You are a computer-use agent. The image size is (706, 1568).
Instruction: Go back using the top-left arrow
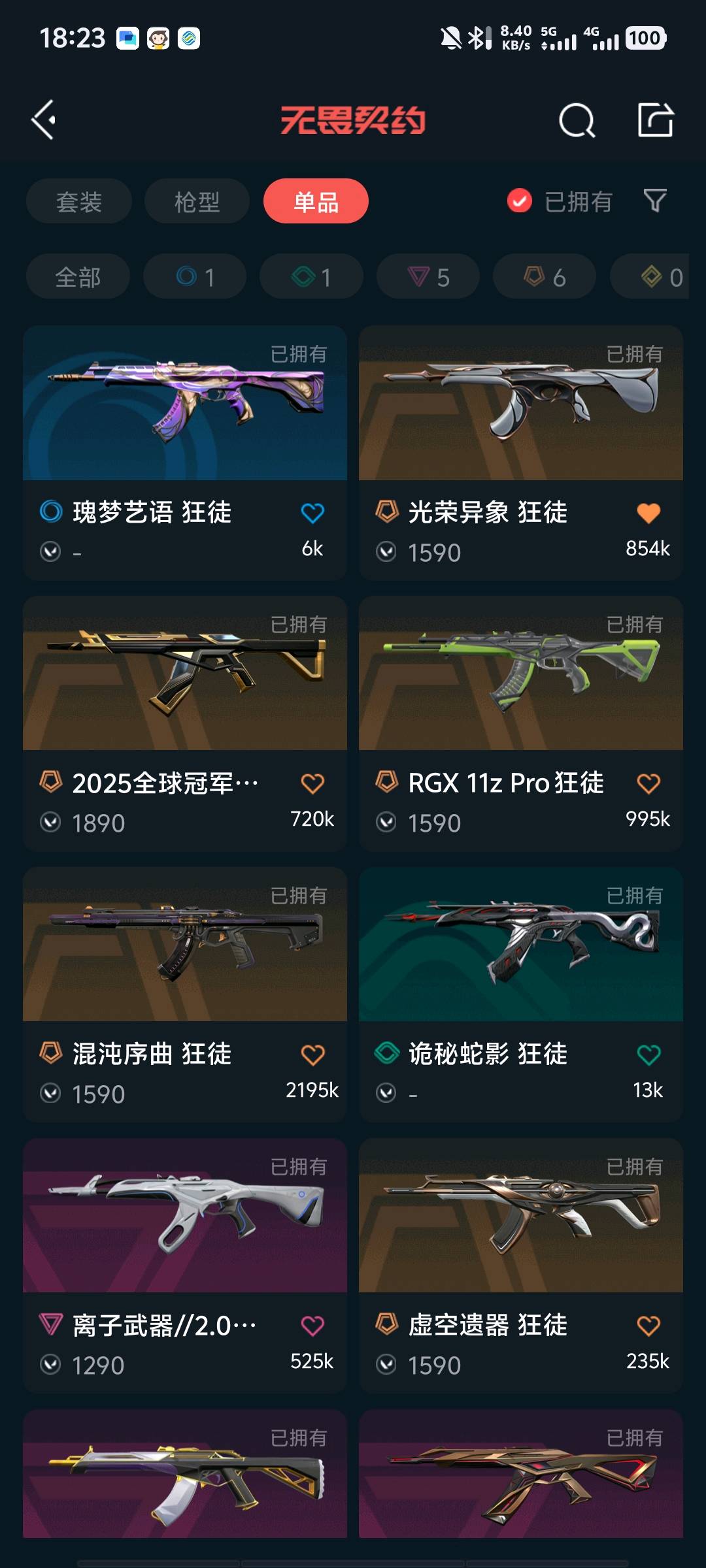44,120
